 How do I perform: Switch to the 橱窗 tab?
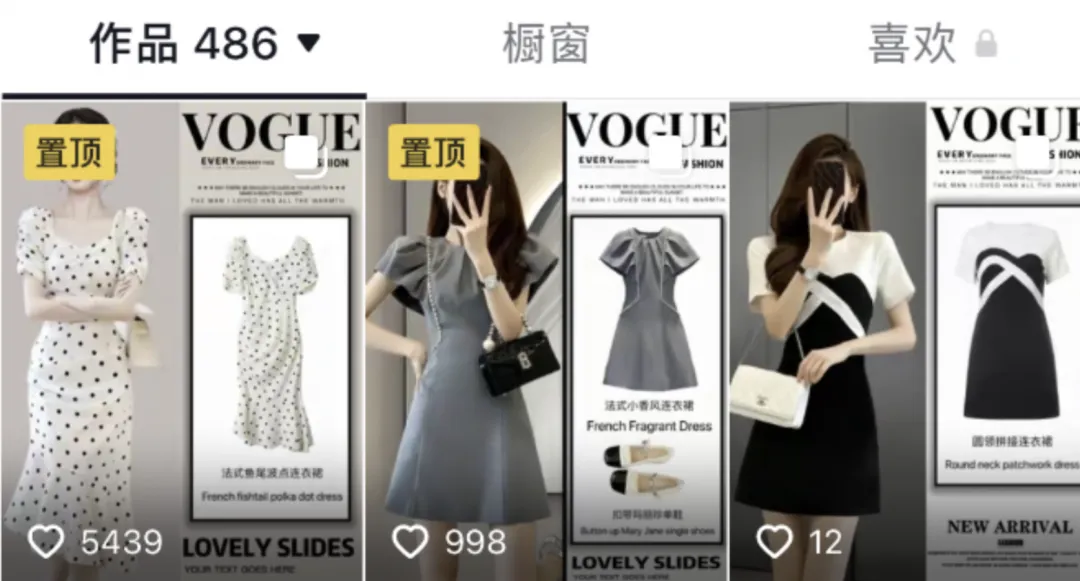(x=545, y=45)
